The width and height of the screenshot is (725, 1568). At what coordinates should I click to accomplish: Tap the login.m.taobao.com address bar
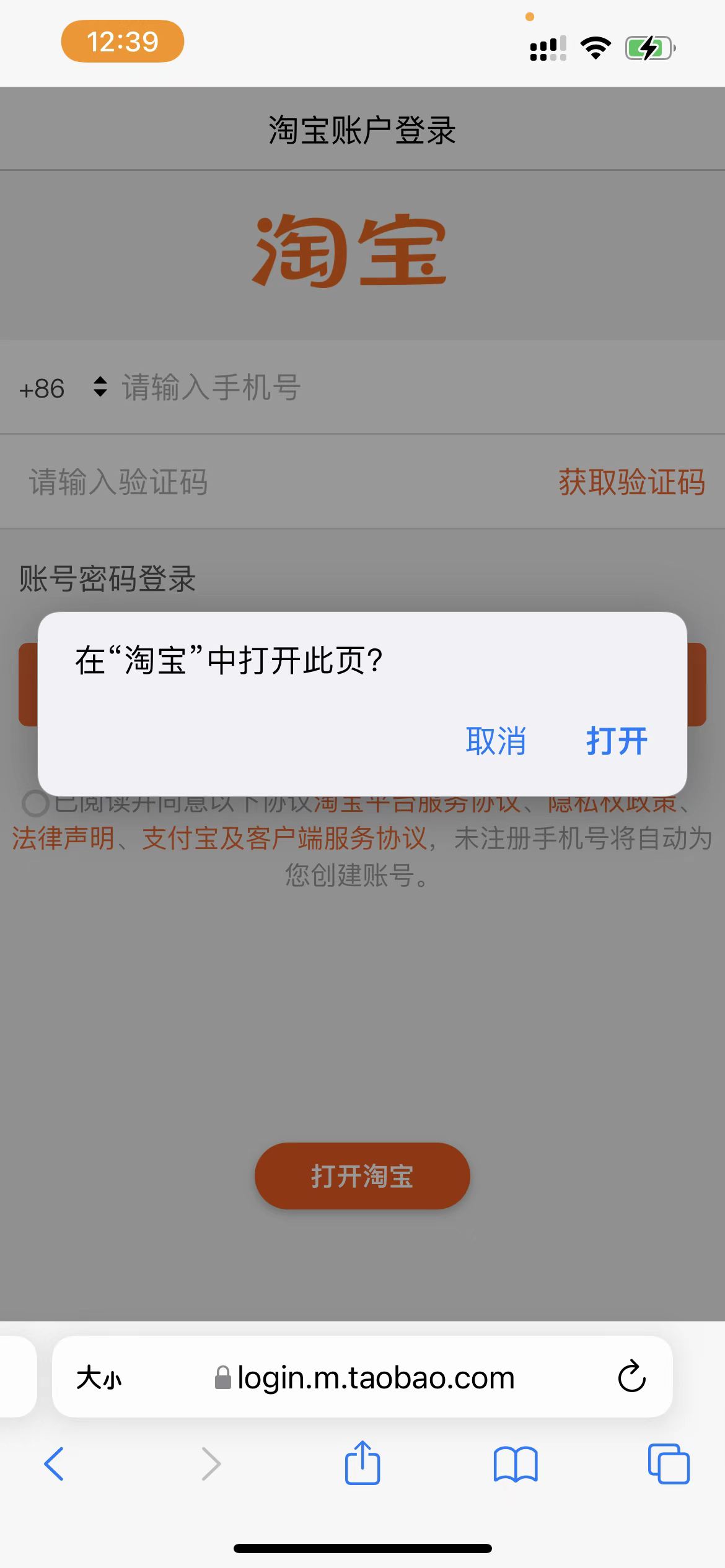pyautogui.click(x=375, y=1378)
